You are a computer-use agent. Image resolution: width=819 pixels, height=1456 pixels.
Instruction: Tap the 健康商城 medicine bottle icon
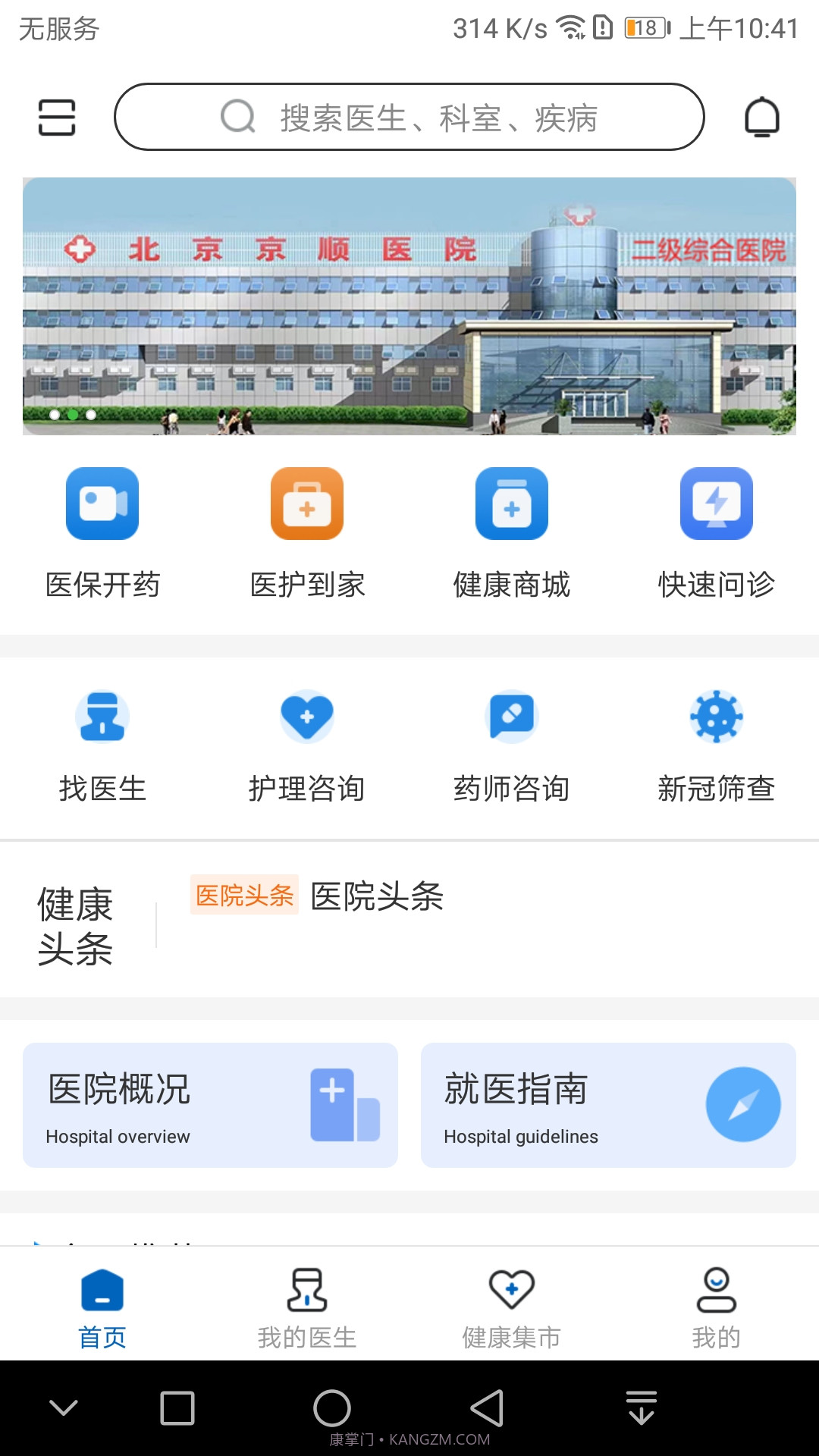pyautogui.click(x=512, y=504)
